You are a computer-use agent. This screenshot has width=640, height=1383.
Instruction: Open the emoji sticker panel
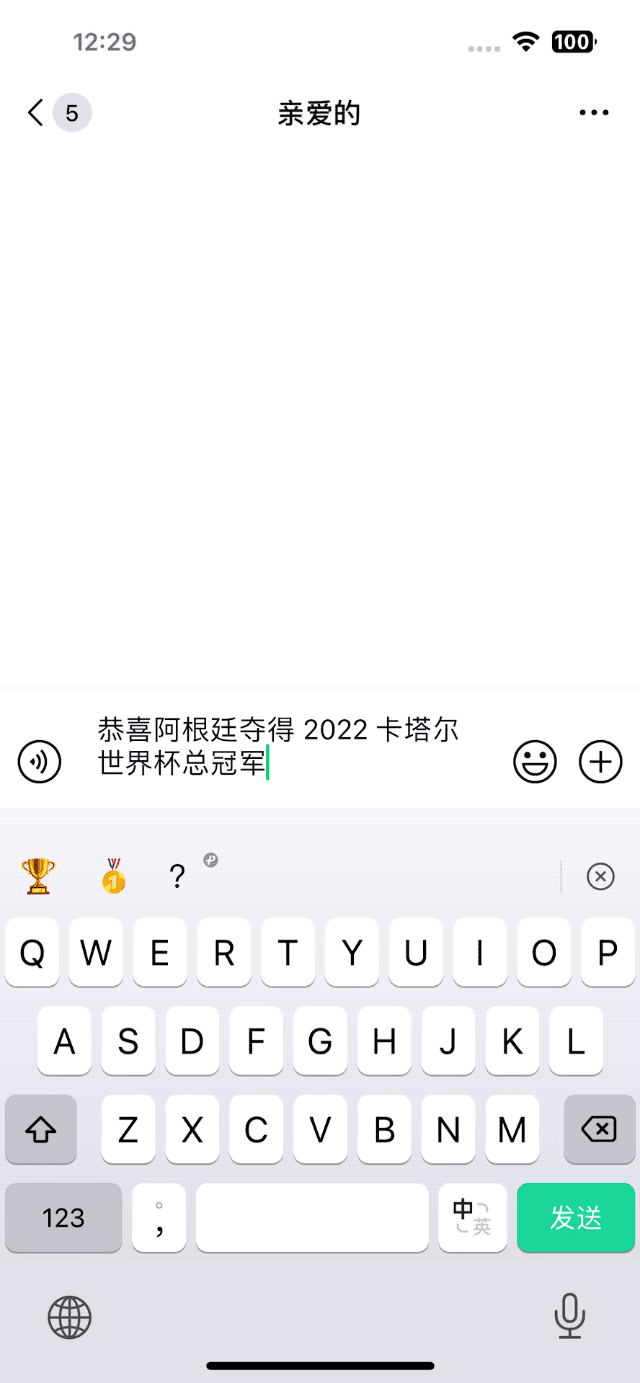click(535, 762)
